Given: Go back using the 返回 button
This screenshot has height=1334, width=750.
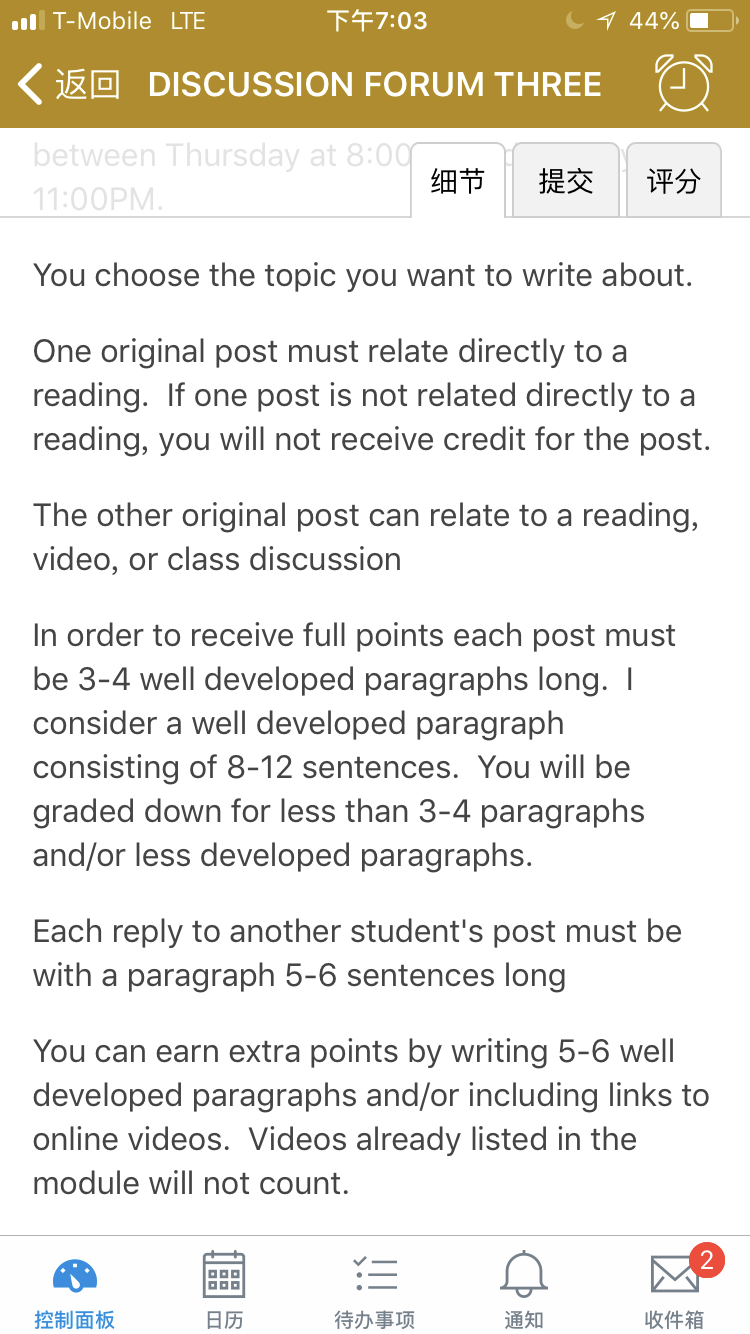Looking at the screenshot, I should pyautogui.click(x=70, y=85).
